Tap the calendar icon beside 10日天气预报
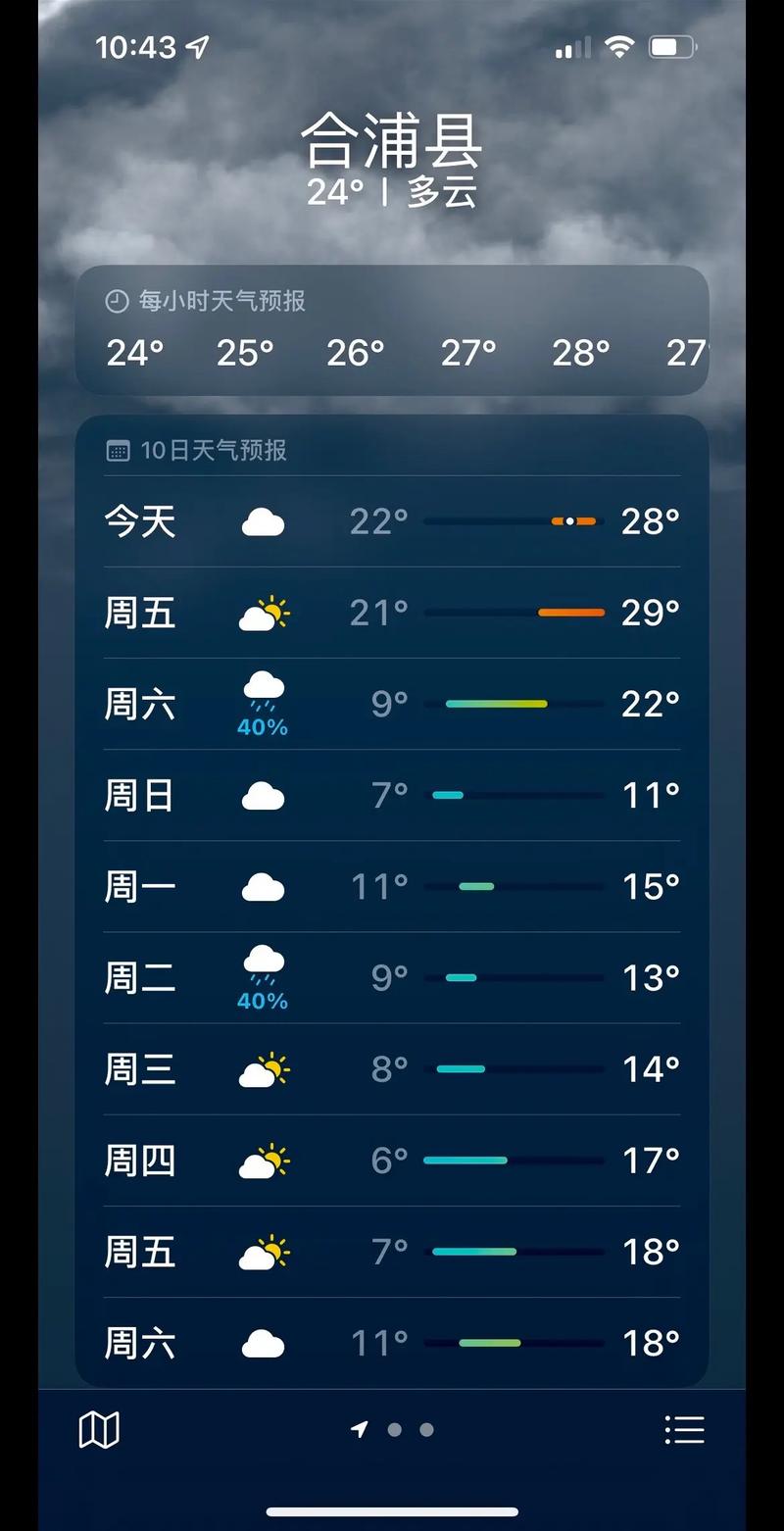784x1531 pixels. (119, 451)
